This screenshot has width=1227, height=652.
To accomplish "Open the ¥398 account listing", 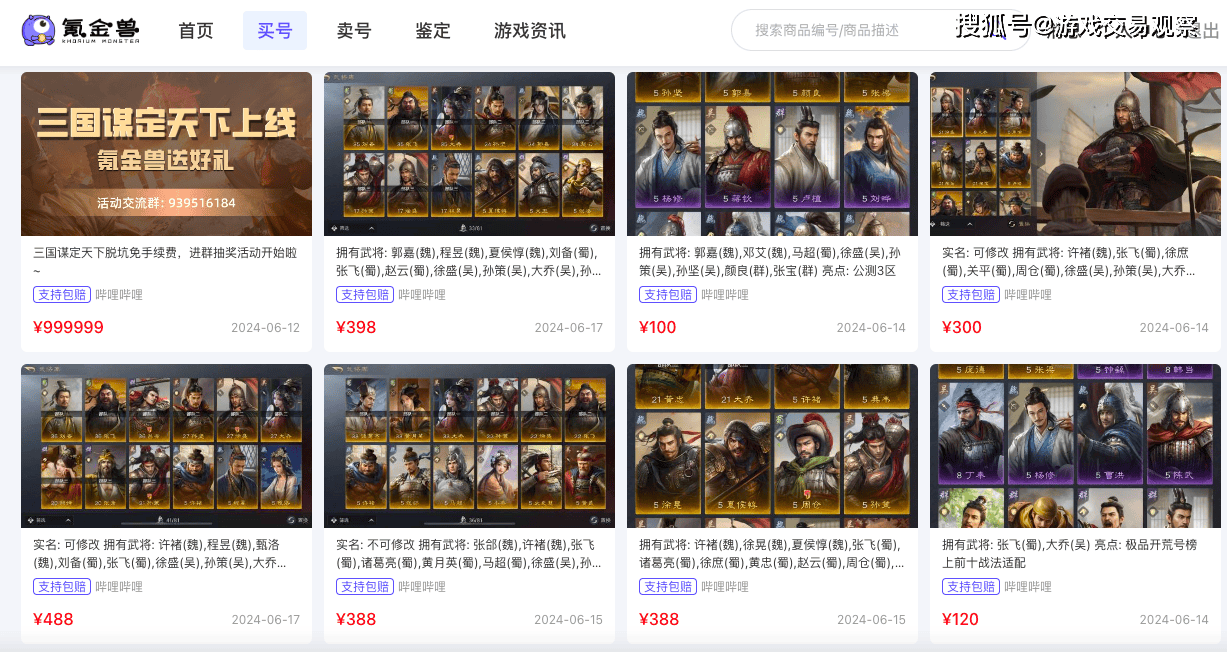I will (469, 155).
